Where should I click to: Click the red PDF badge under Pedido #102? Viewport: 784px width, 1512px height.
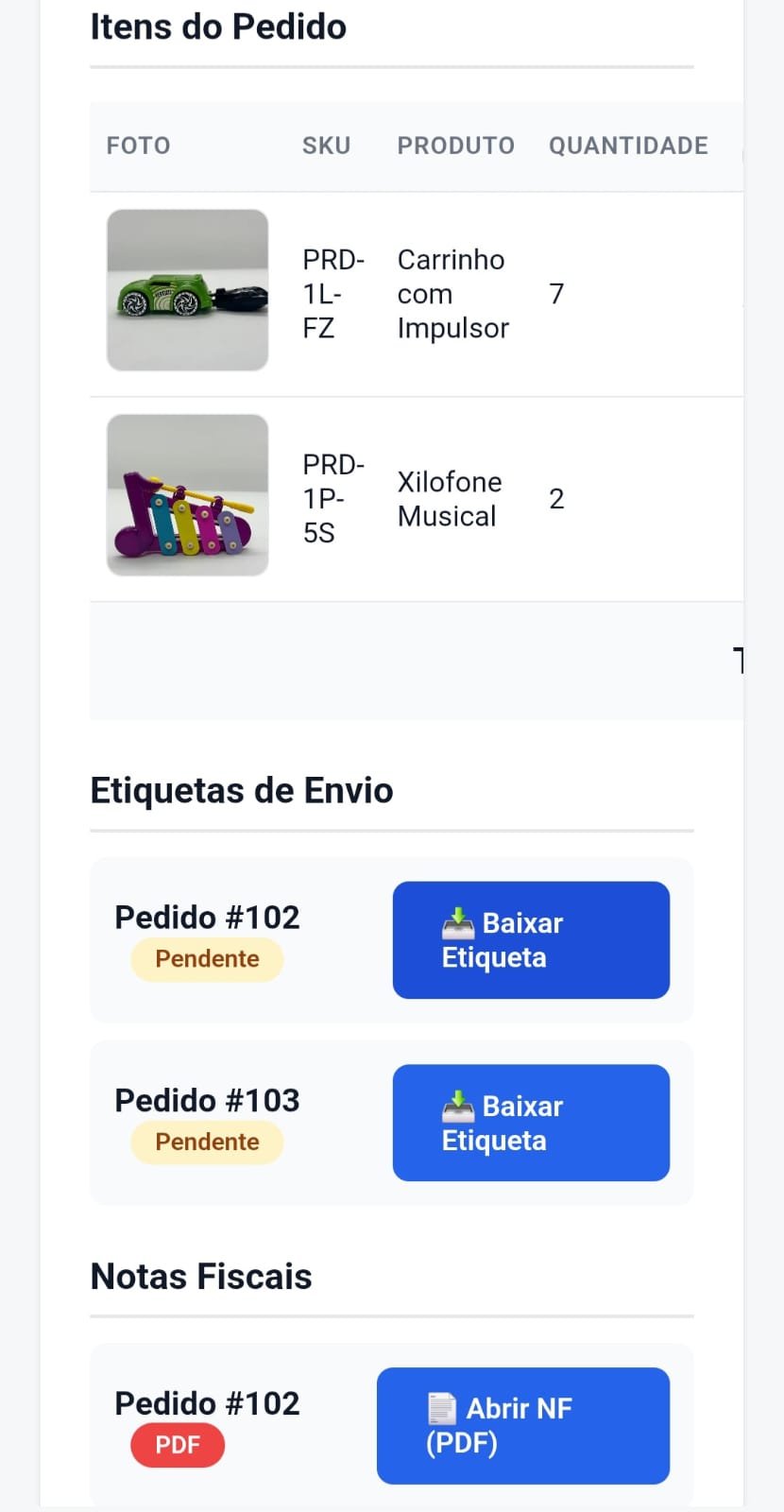click(x=177, y=1445)
